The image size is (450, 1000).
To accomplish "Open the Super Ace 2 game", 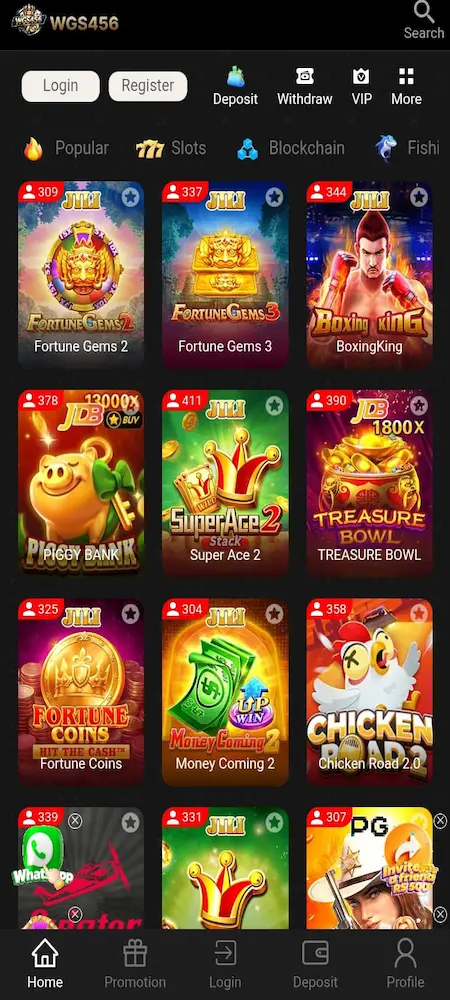I will 225,483.
